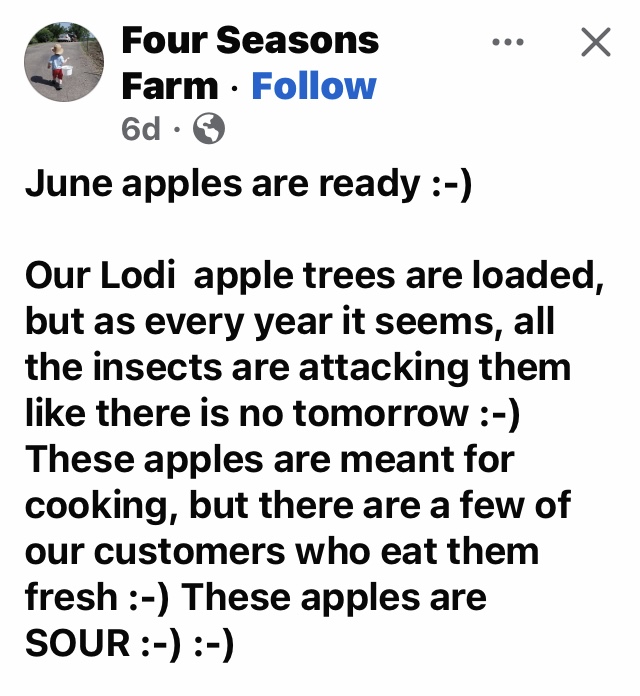The image size is (640, 696).
Task: Follow Four Seasons Farm
Action: tap(313, 86)
